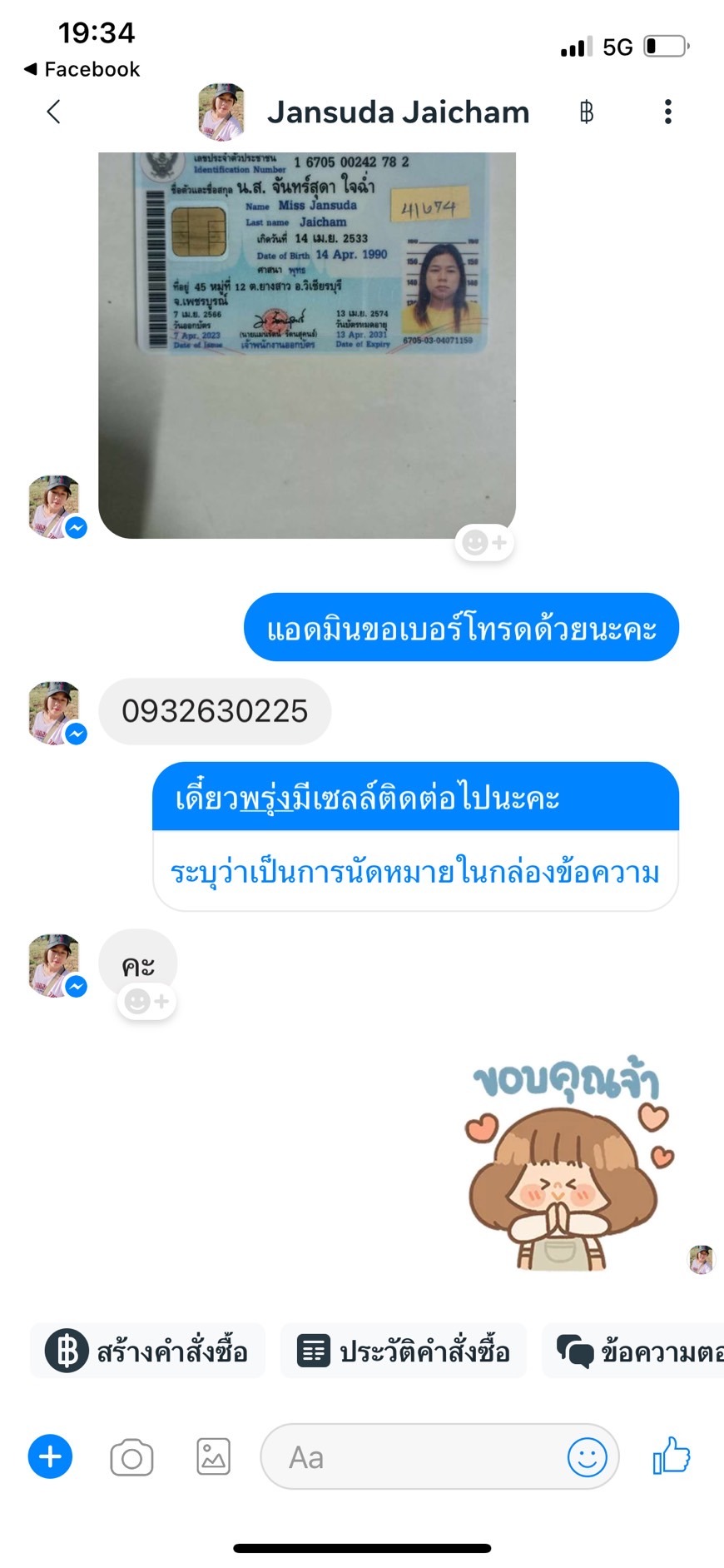Open "ประวัติคำสั่งซื้อ" order history
The width and height of the screenshot is (724, 1568).
point(404,1350)
